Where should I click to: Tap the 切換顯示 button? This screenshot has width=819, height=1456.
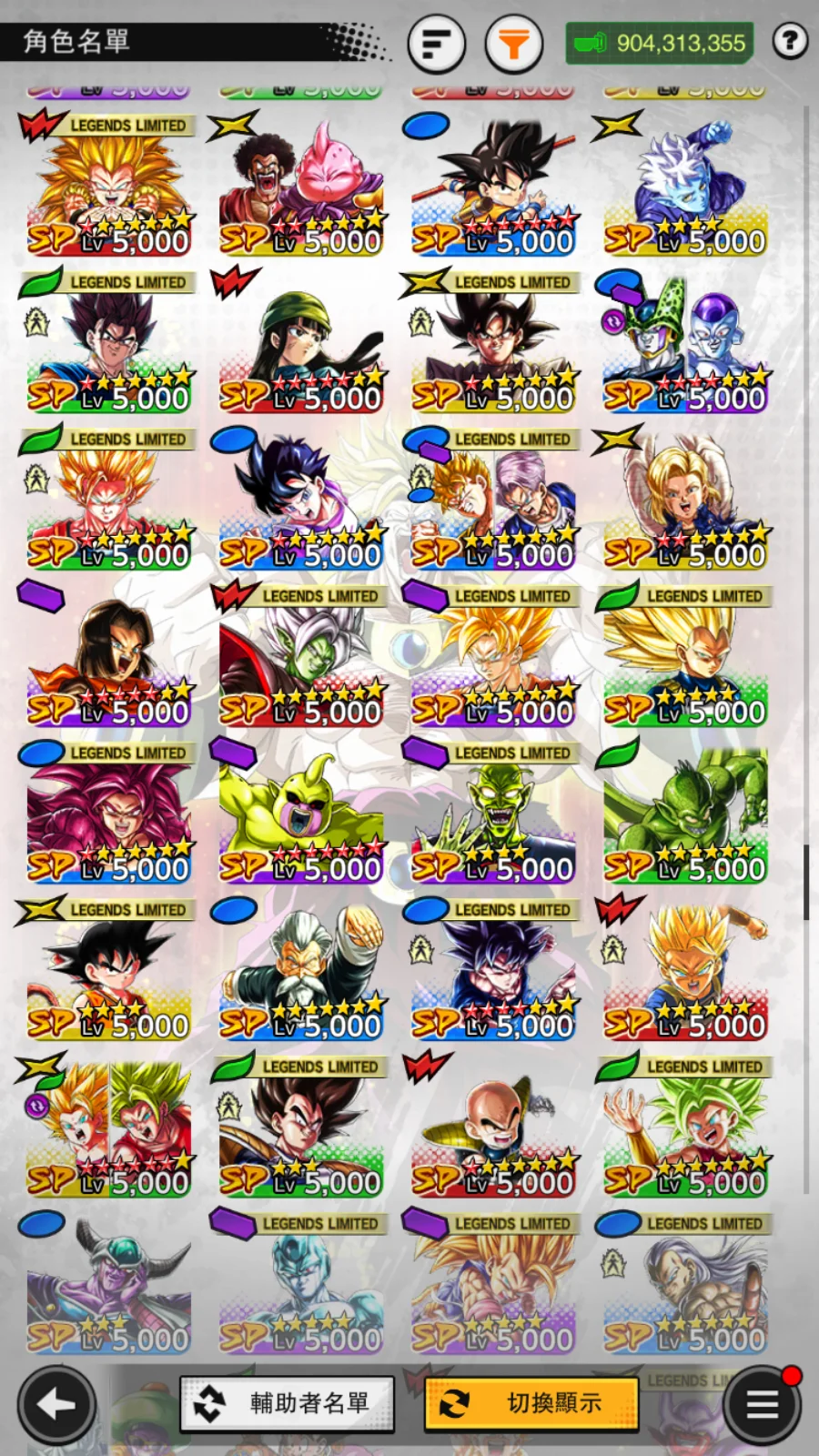531,1403
